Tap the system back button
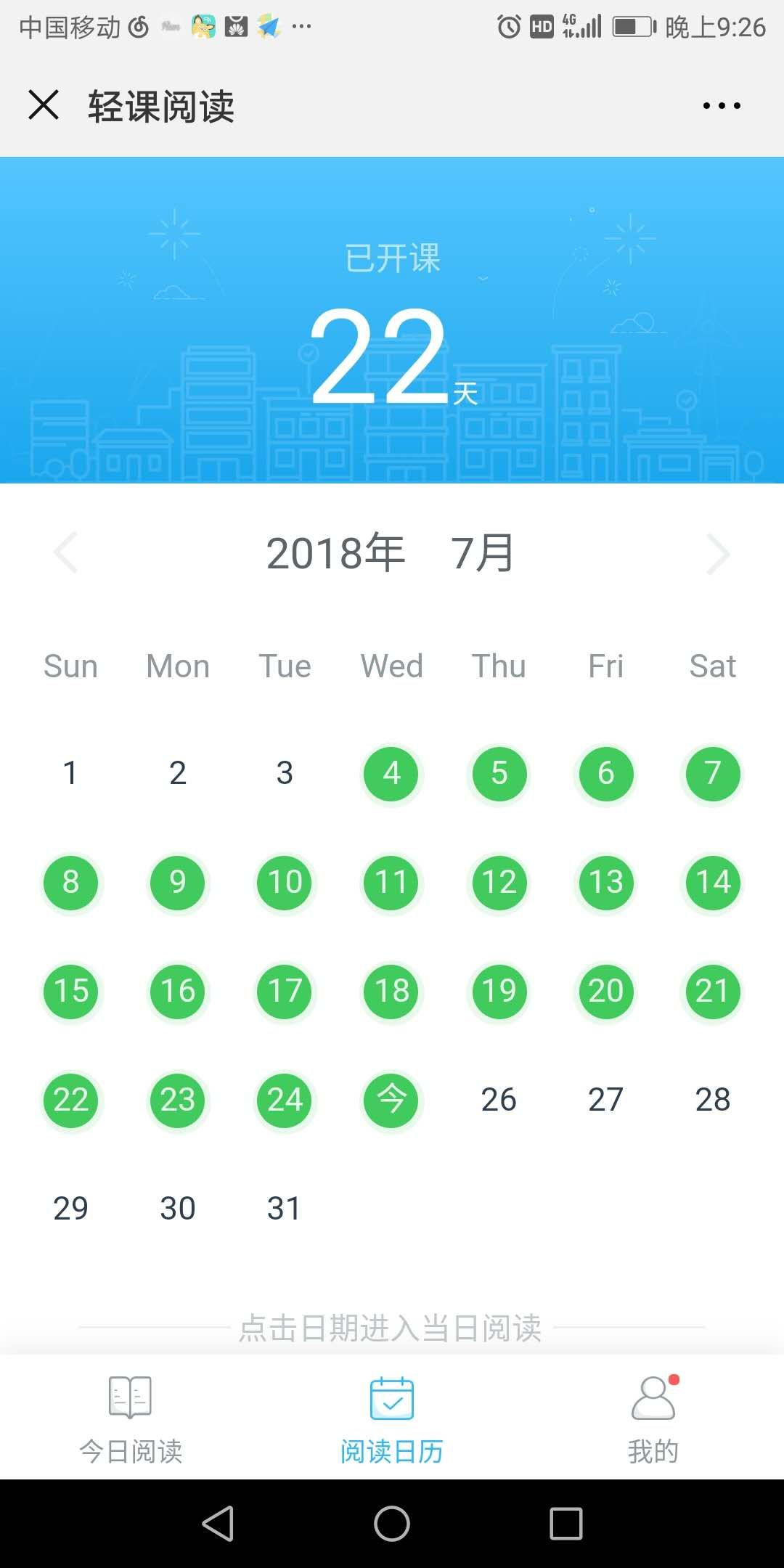 coord(218,1523)
